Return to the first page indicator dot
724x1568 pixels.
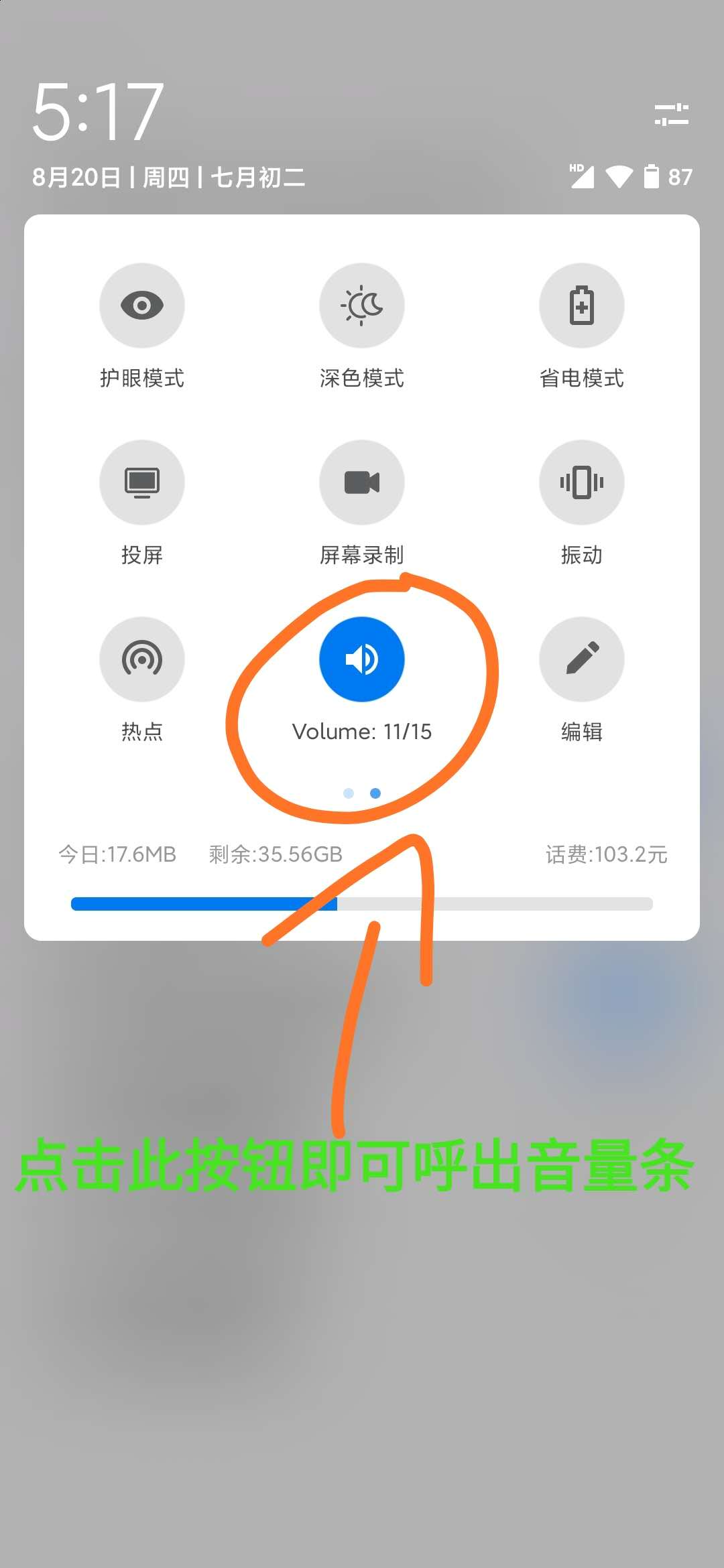coord(349,793)
